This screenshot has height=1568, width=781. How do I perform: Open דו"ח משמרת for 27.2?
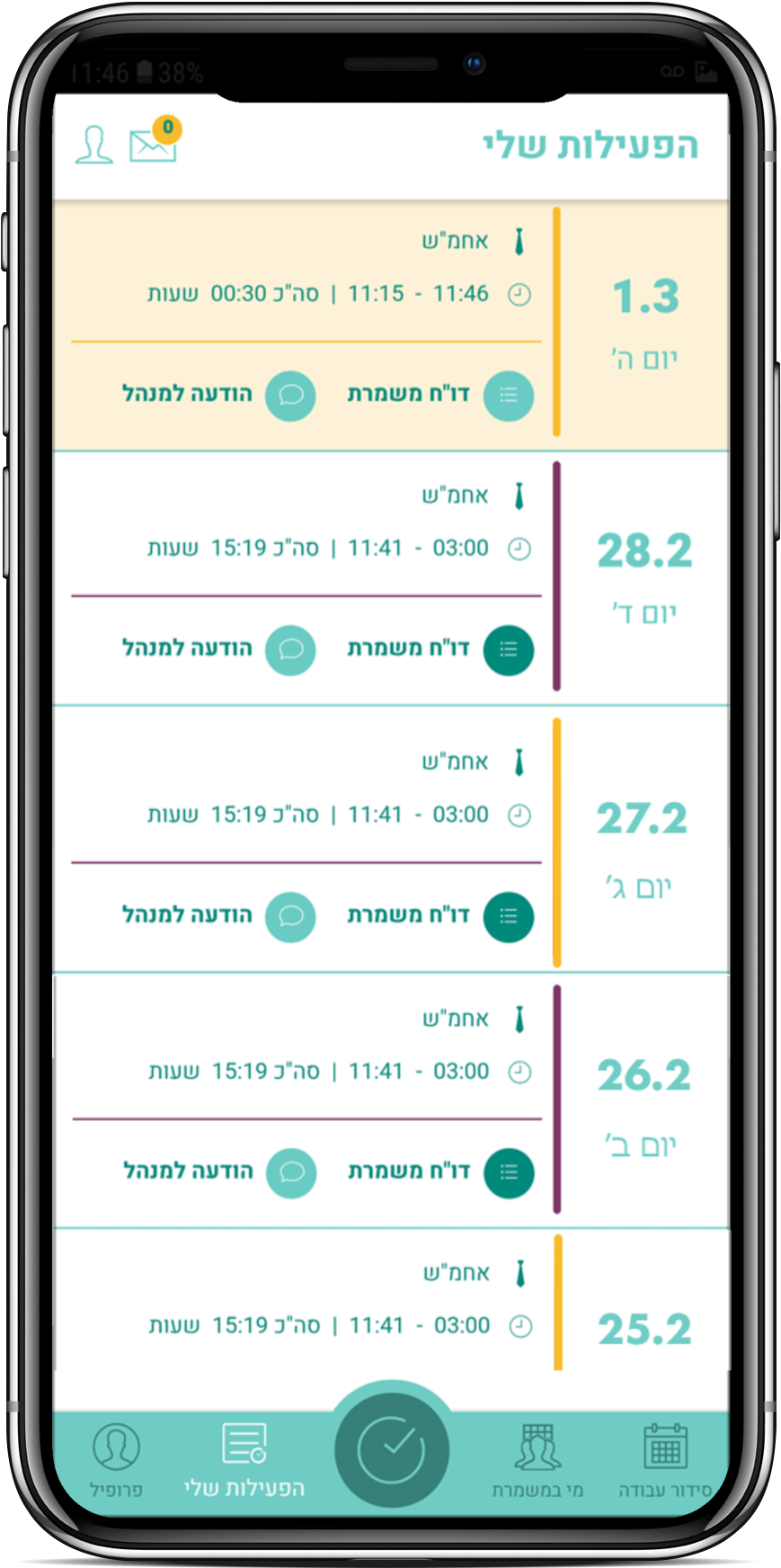509,916
